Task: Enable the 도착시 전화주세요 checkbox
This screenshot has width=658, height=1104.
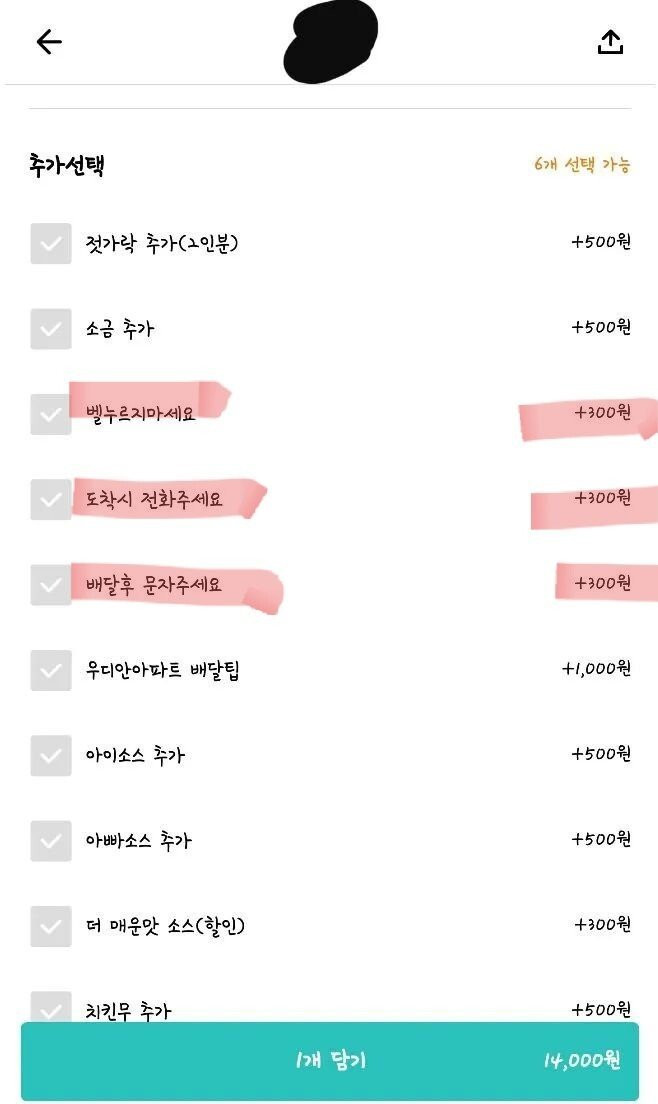Action: pos(51,499)
